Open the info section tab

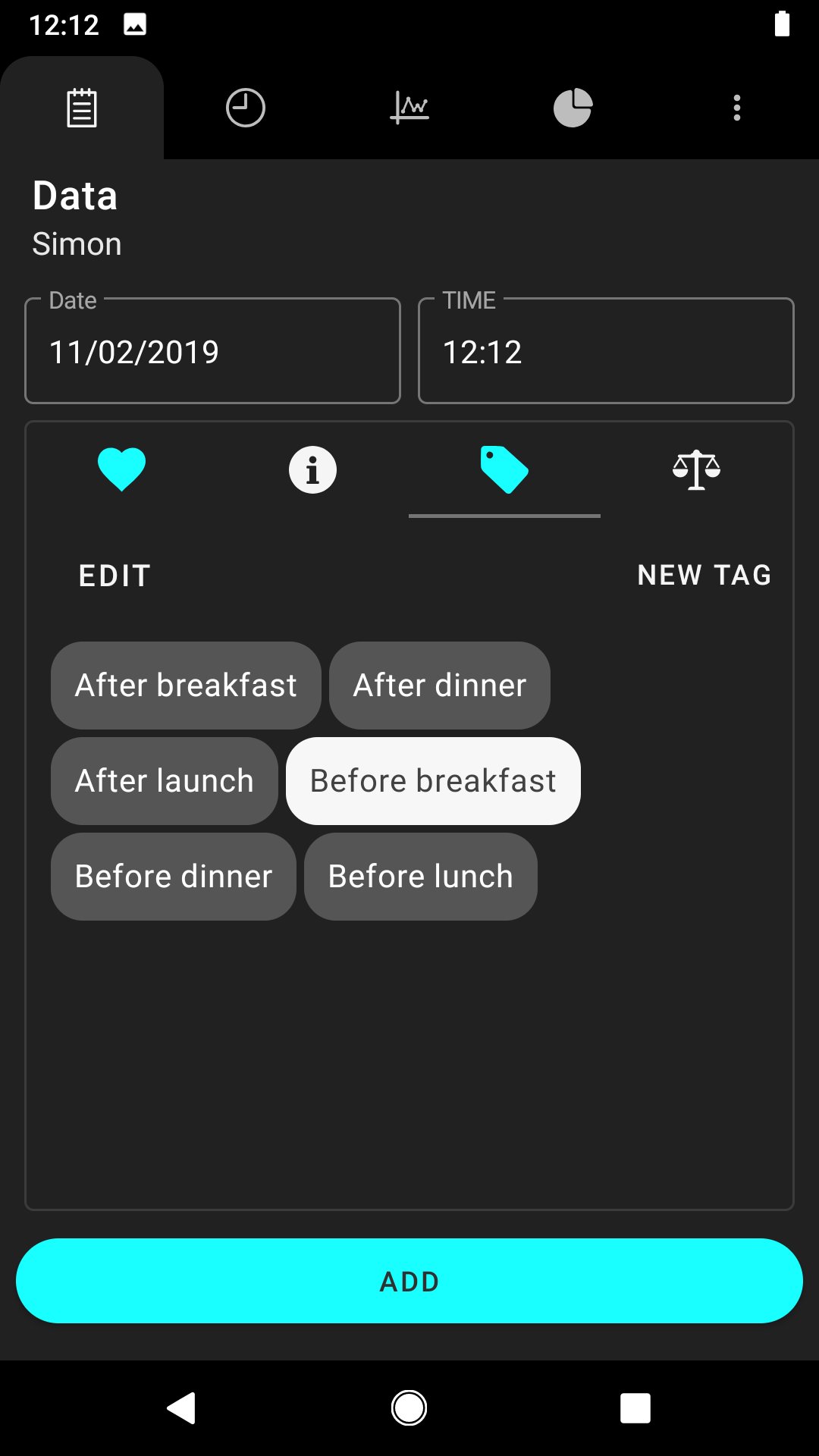click(x=312, y=469)
